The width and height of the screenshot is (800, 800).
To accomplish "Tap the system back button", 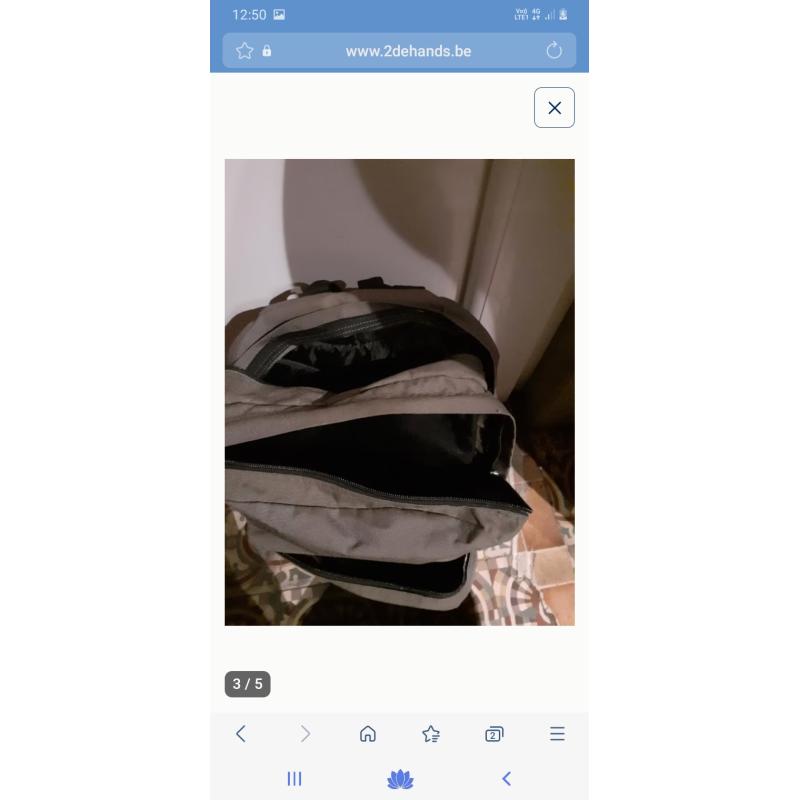I will point(506,779).
